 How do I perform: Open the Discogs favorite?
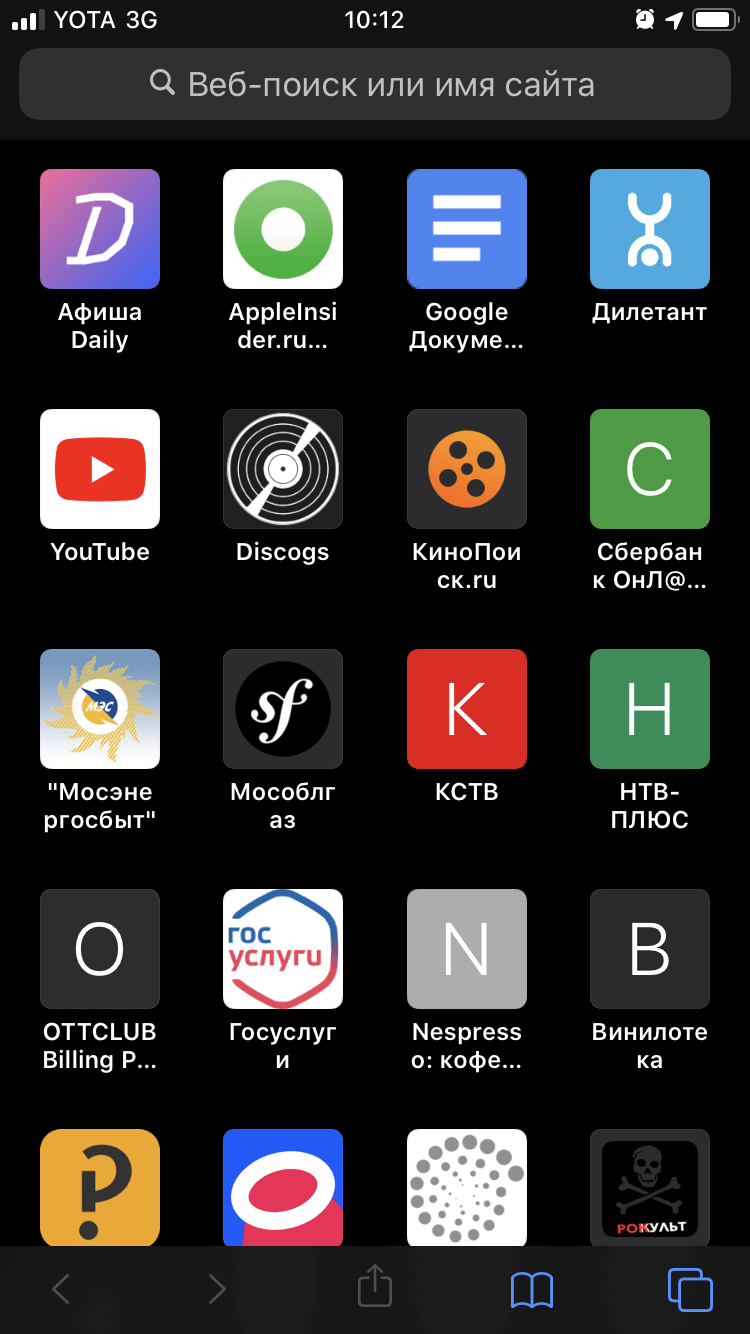283,469
